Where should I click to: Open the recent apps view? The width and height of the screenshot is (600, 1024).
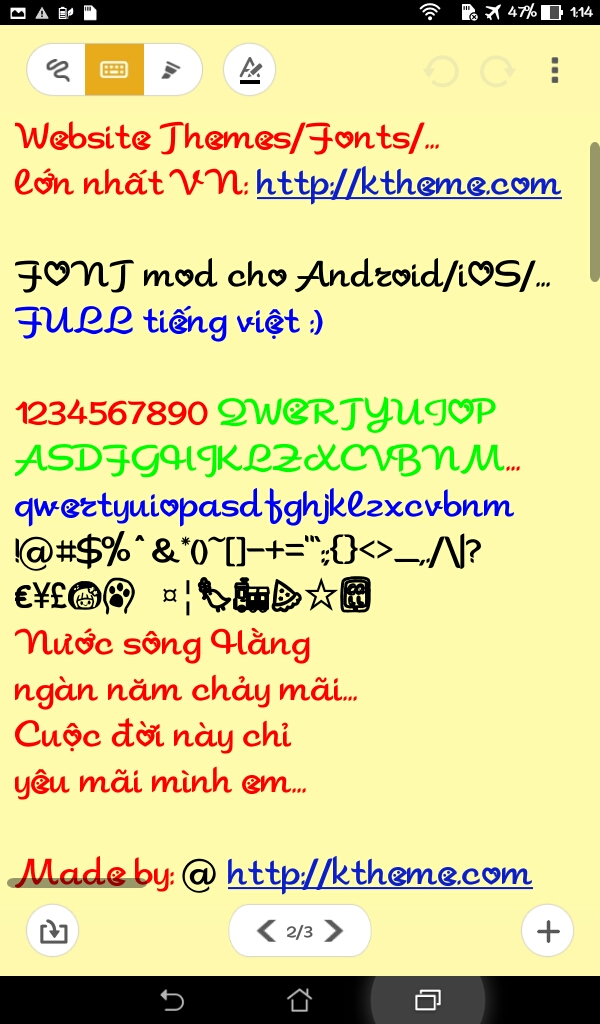[x=428, y=999]
